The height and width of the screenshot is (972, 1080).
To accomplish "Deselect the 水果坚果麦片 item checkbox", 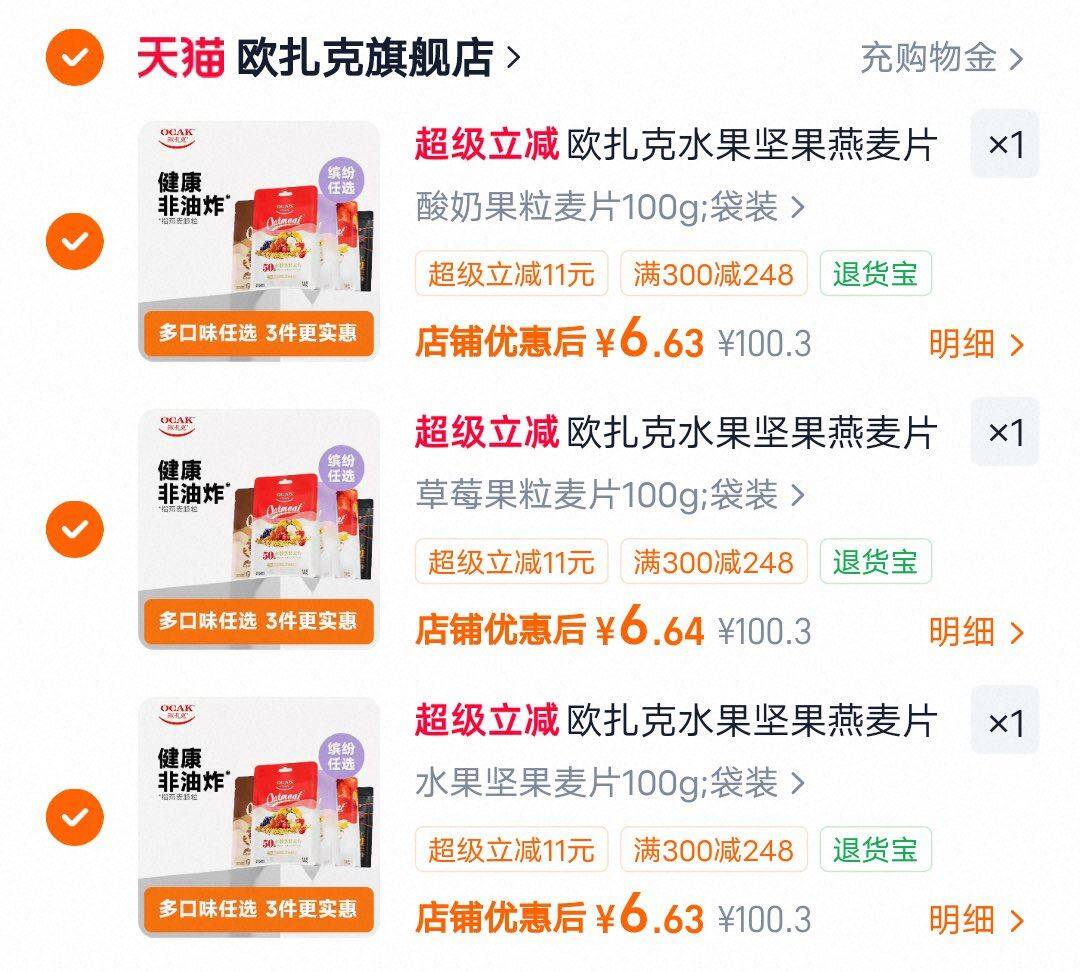I will coord(74,817).
